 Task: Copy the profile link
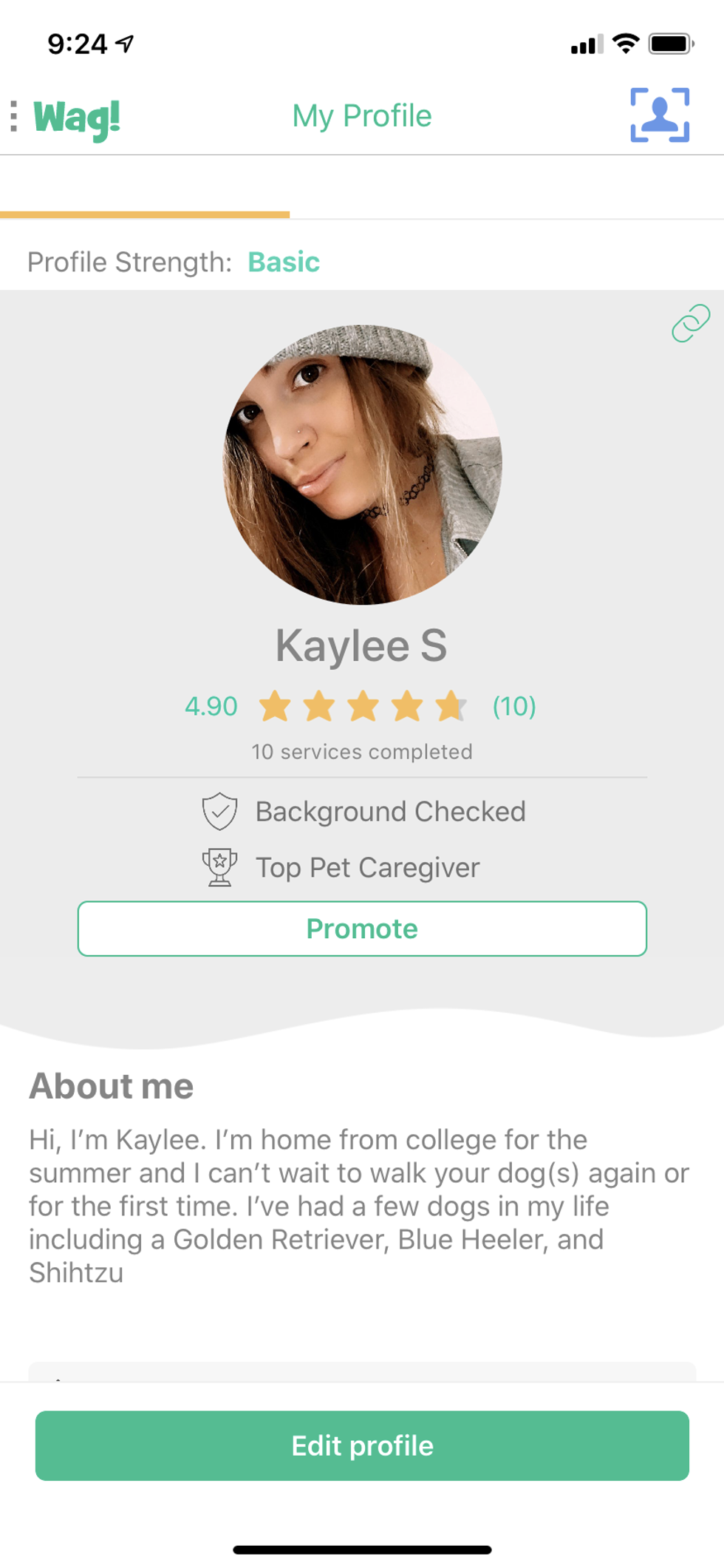pyautogui.click(x=690, y=324)
